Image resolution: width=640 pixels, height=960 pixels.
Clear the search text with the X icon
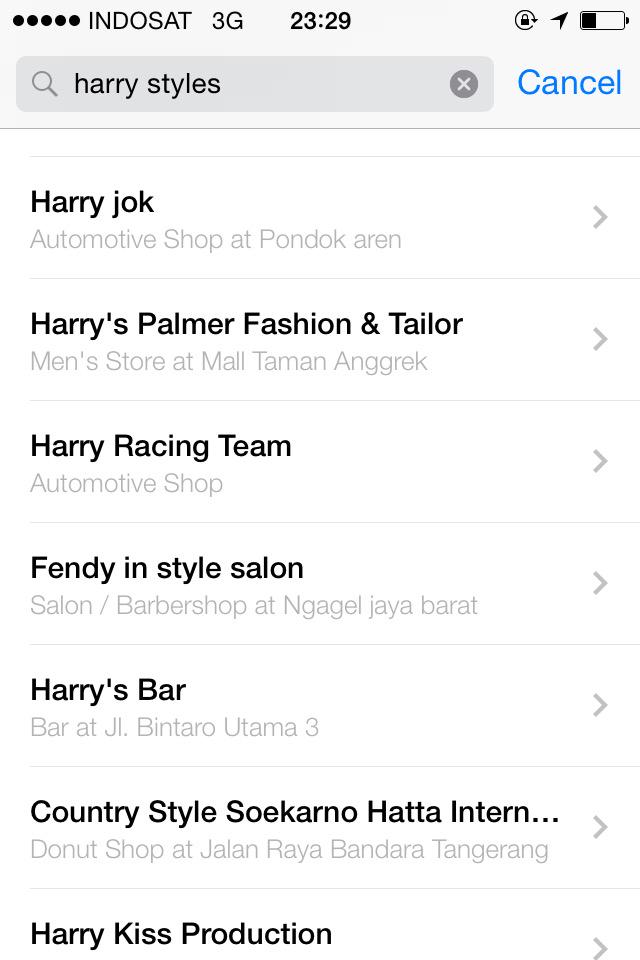coord(464,84)
